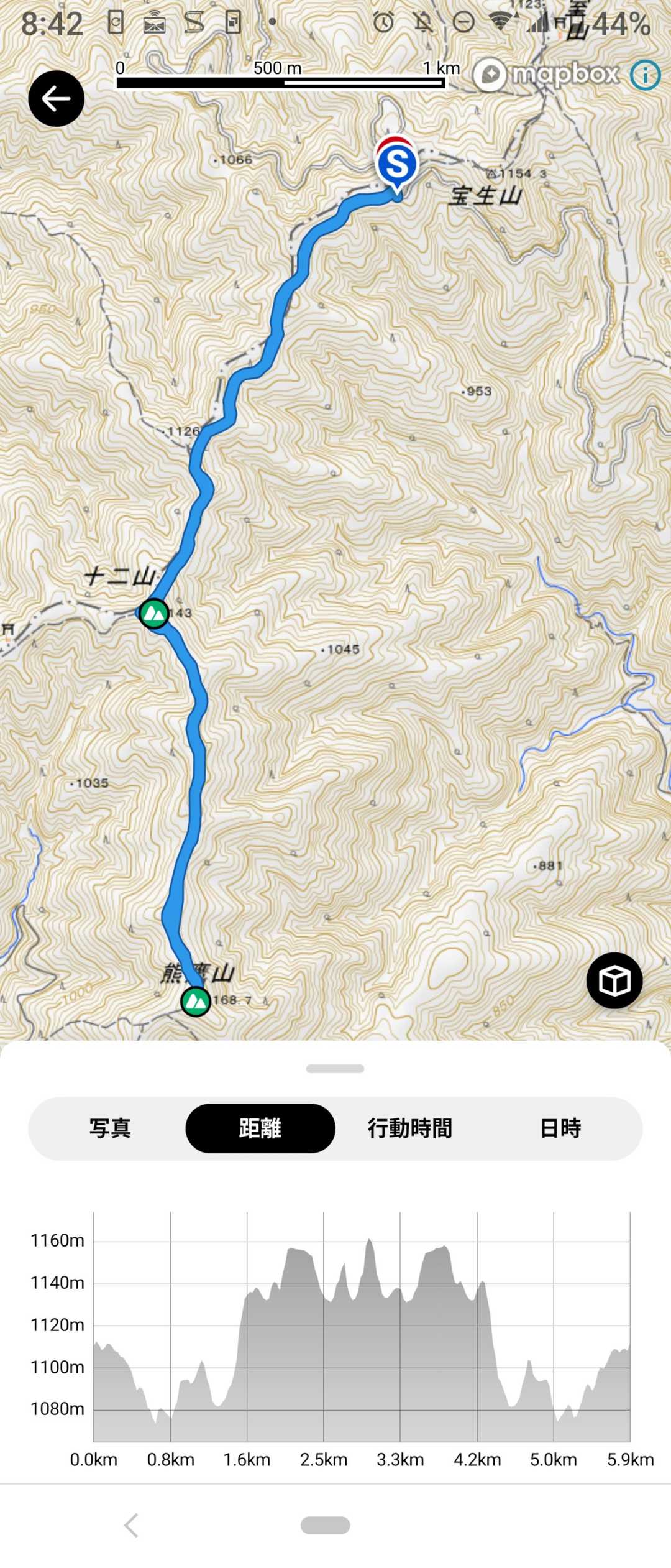
Task: Tap the bottom sheet drag handle
Action: tap(335, 1068)
